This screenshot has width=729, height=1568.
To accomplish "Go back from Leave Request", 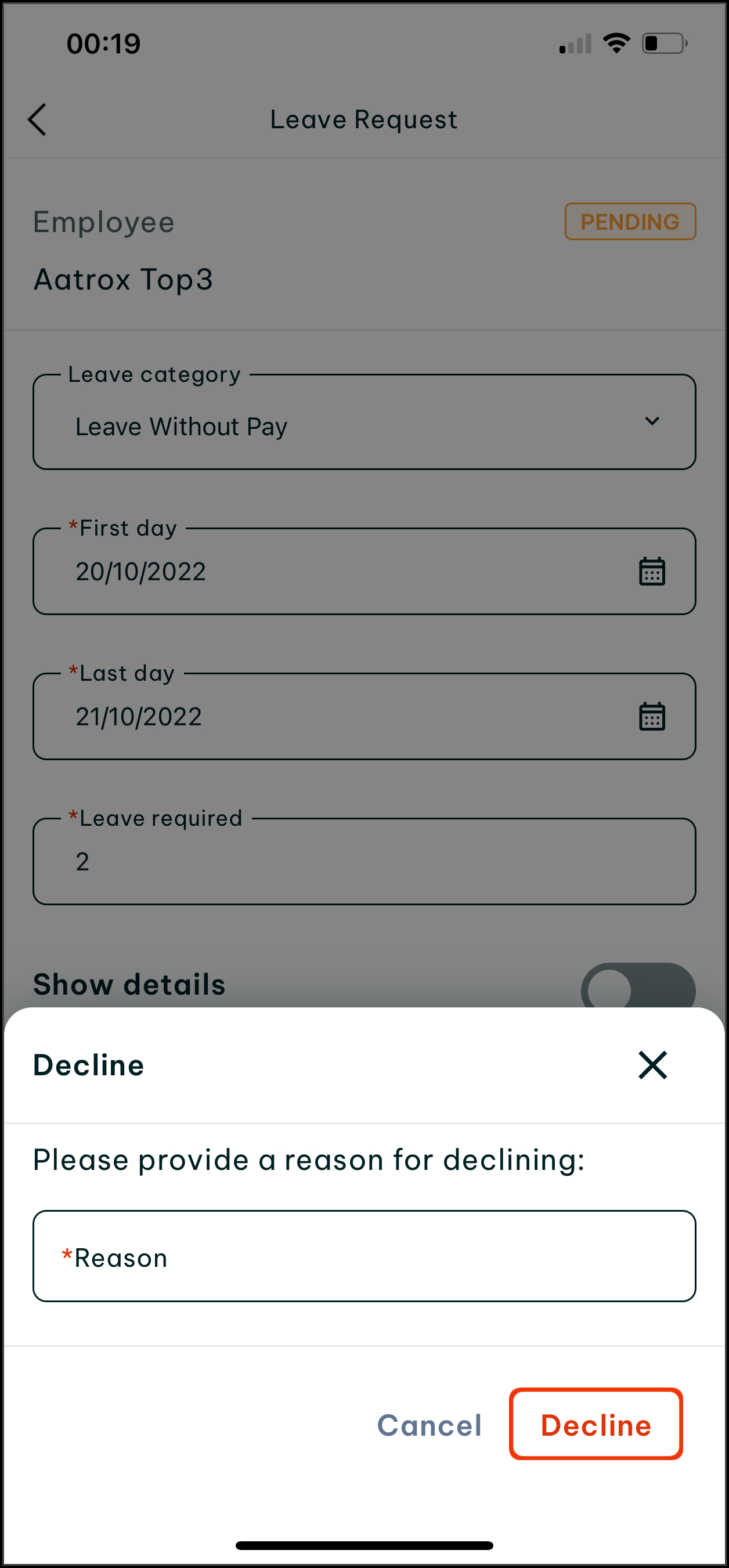I will pyautogui.click(x=38, y=120).
